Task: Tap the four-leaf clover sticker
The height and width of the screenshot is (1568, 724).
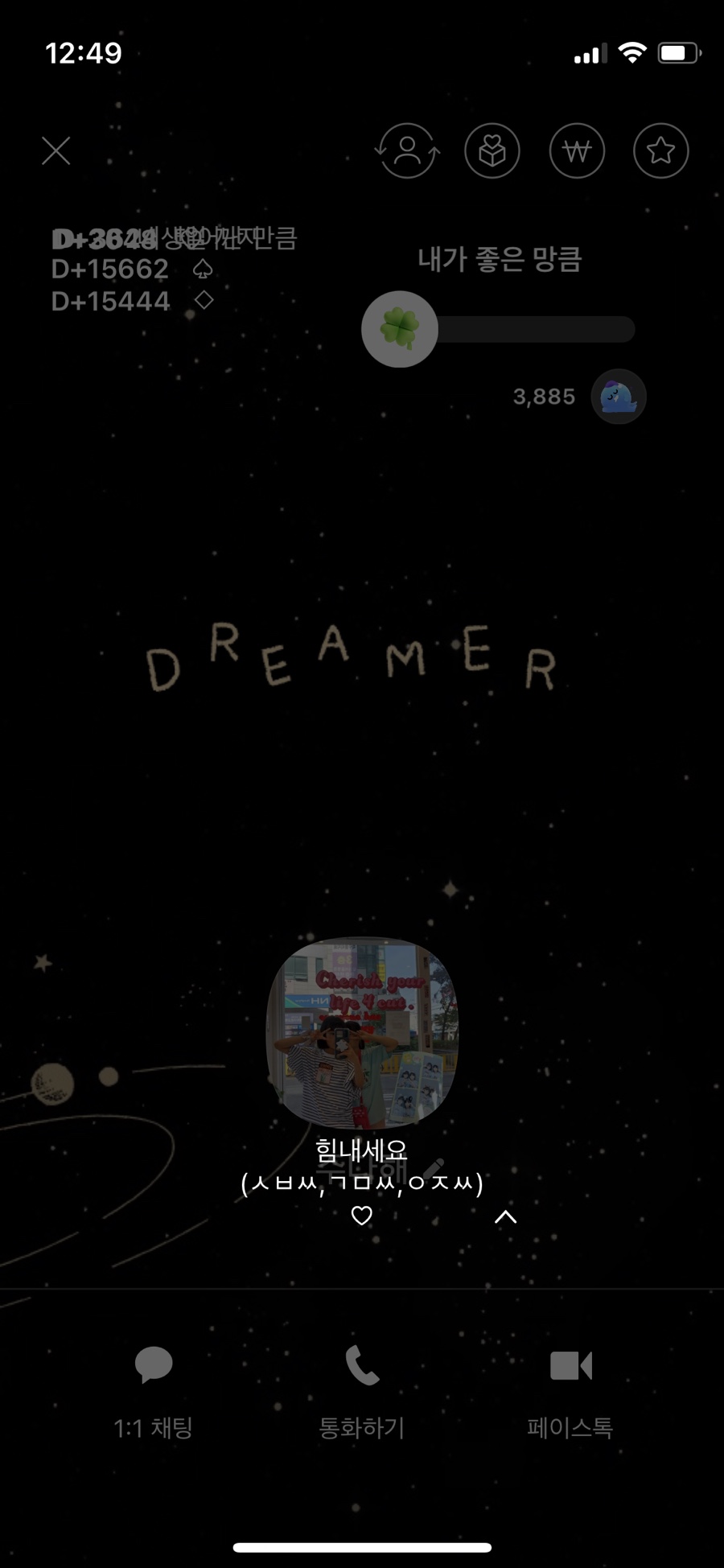Action: 400,329
